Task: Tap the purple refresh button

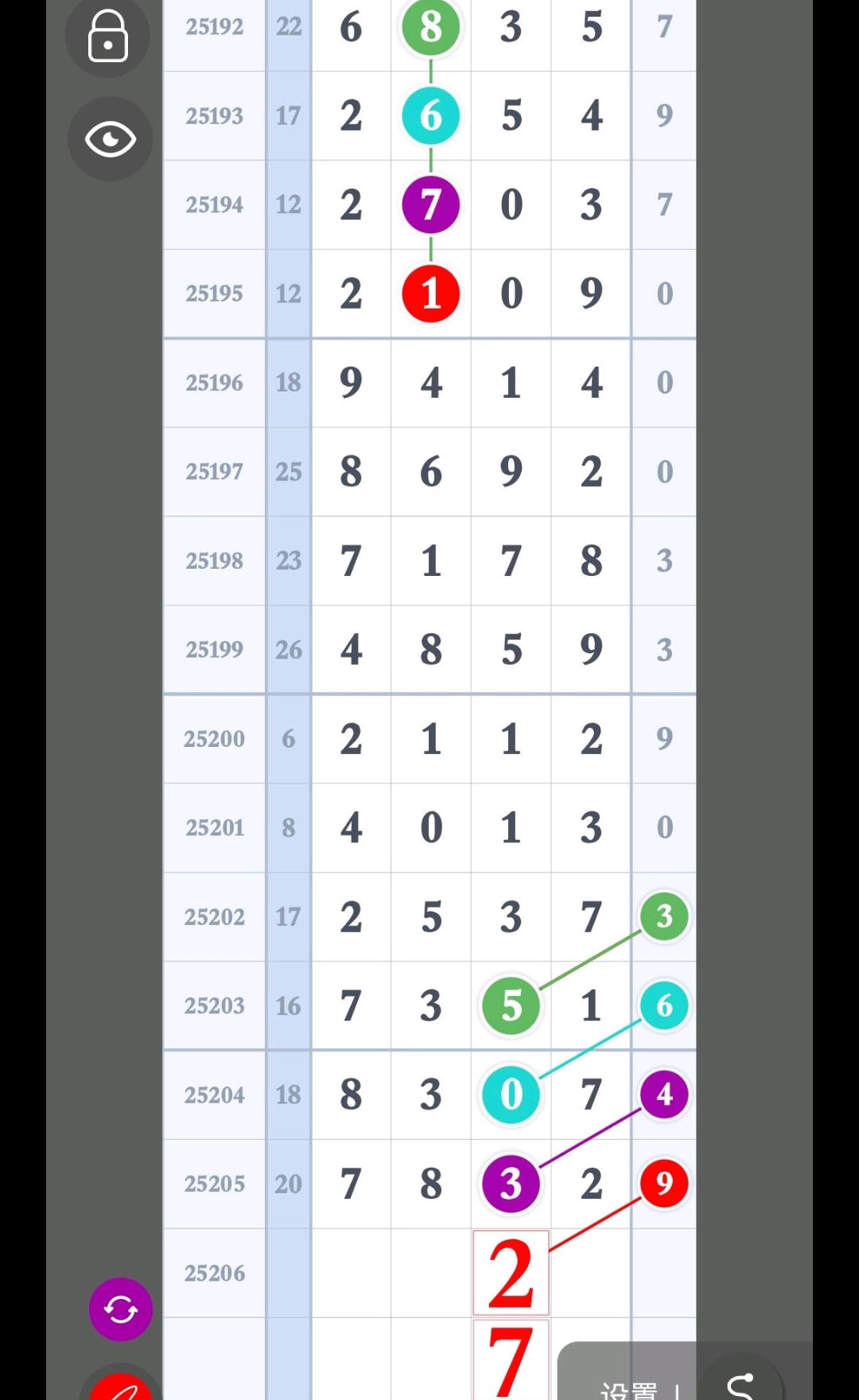Action: (121, 1309)
